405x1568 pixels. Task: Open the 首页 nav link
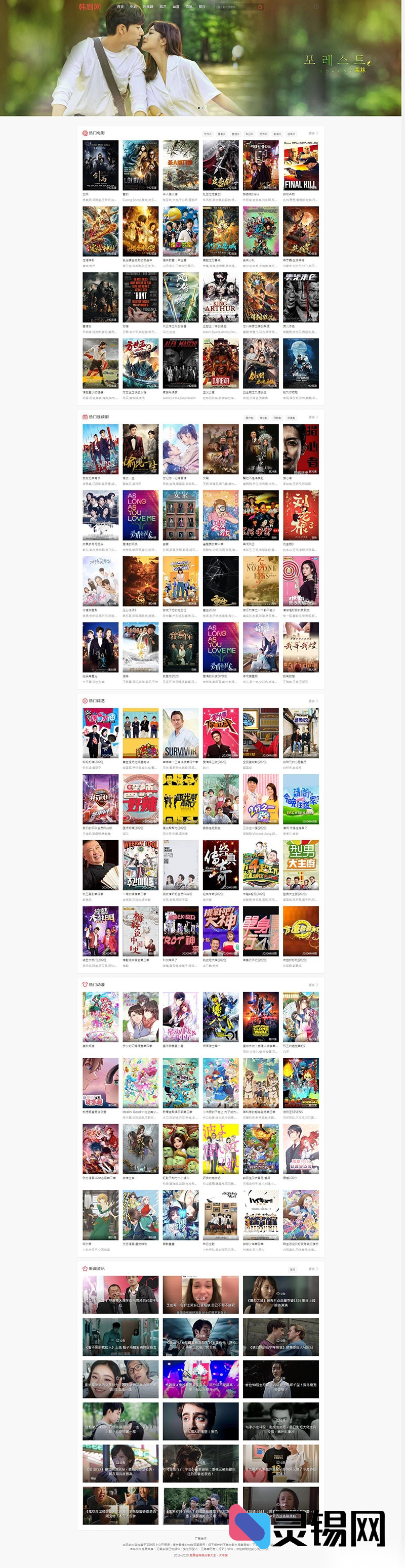[x=120, y=7]
